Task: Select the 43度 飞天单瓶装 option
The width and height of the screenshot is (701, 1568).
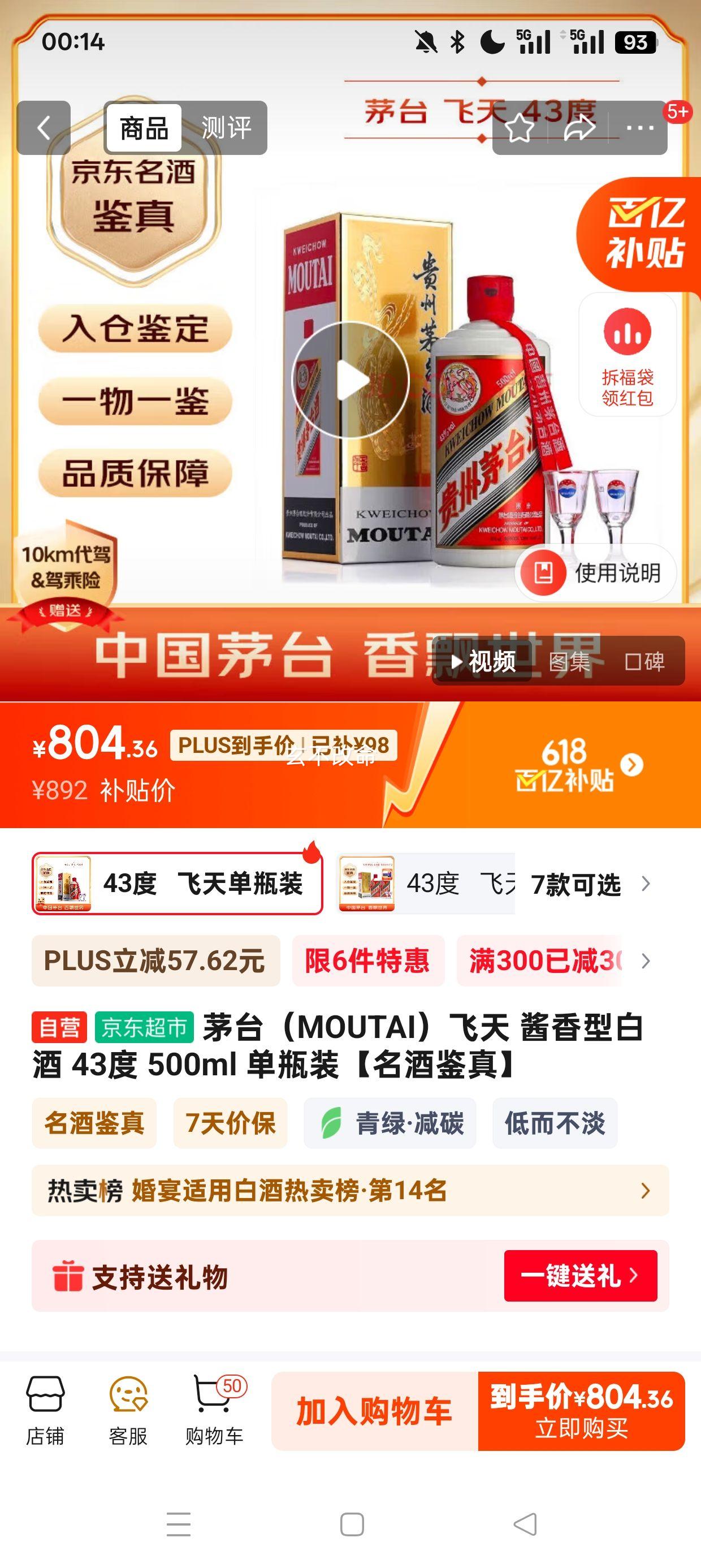Action: pyautogui.click(x=177, y=883)
